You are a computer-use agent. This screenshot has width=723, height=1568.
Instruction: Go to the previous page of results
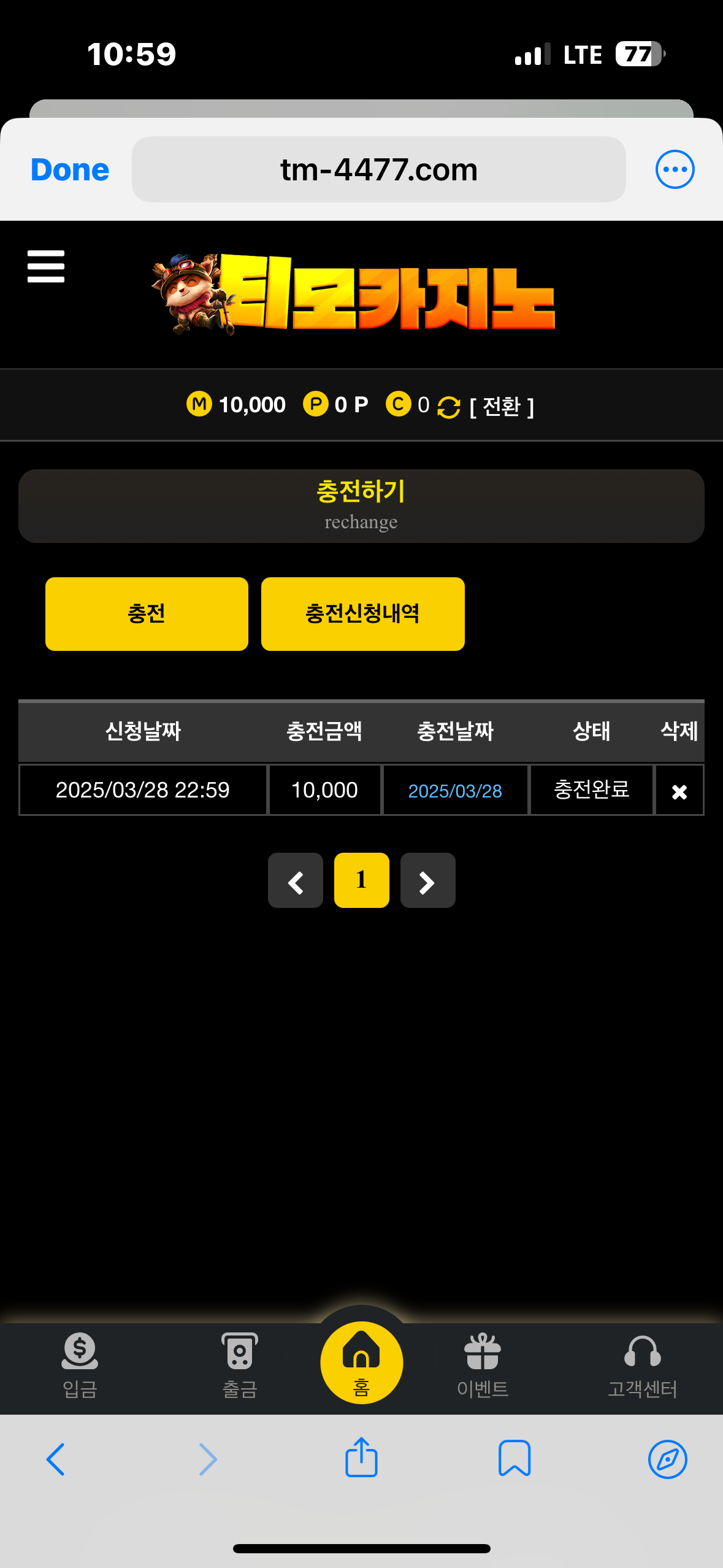pyautogui.click(x=296, y=880)
